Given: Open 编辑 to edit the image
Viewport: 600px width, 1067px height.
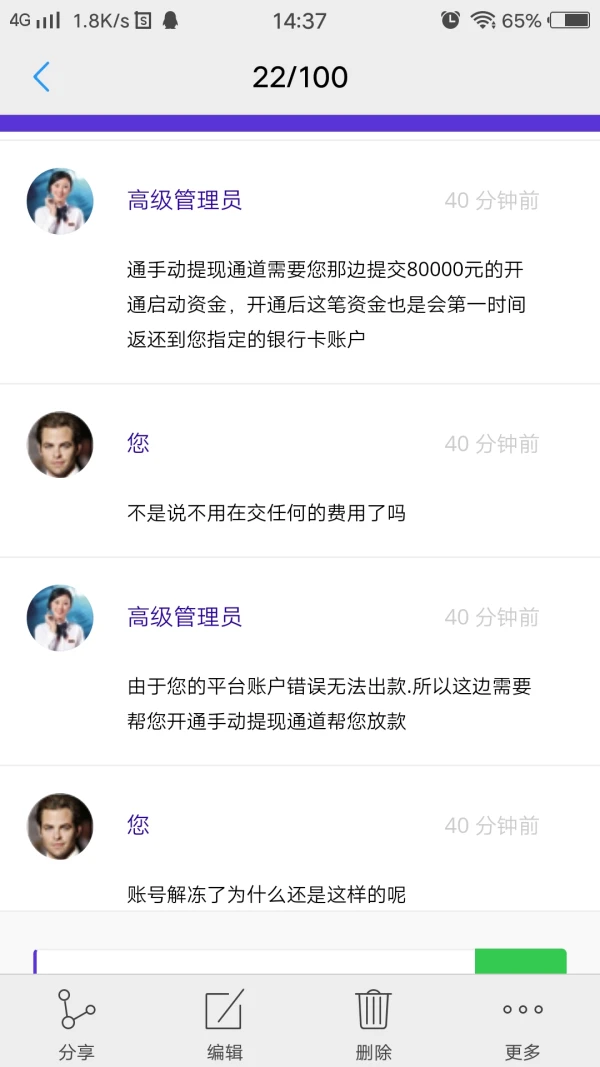Looking at the screenshot, I should click(x=224, y=1021).
